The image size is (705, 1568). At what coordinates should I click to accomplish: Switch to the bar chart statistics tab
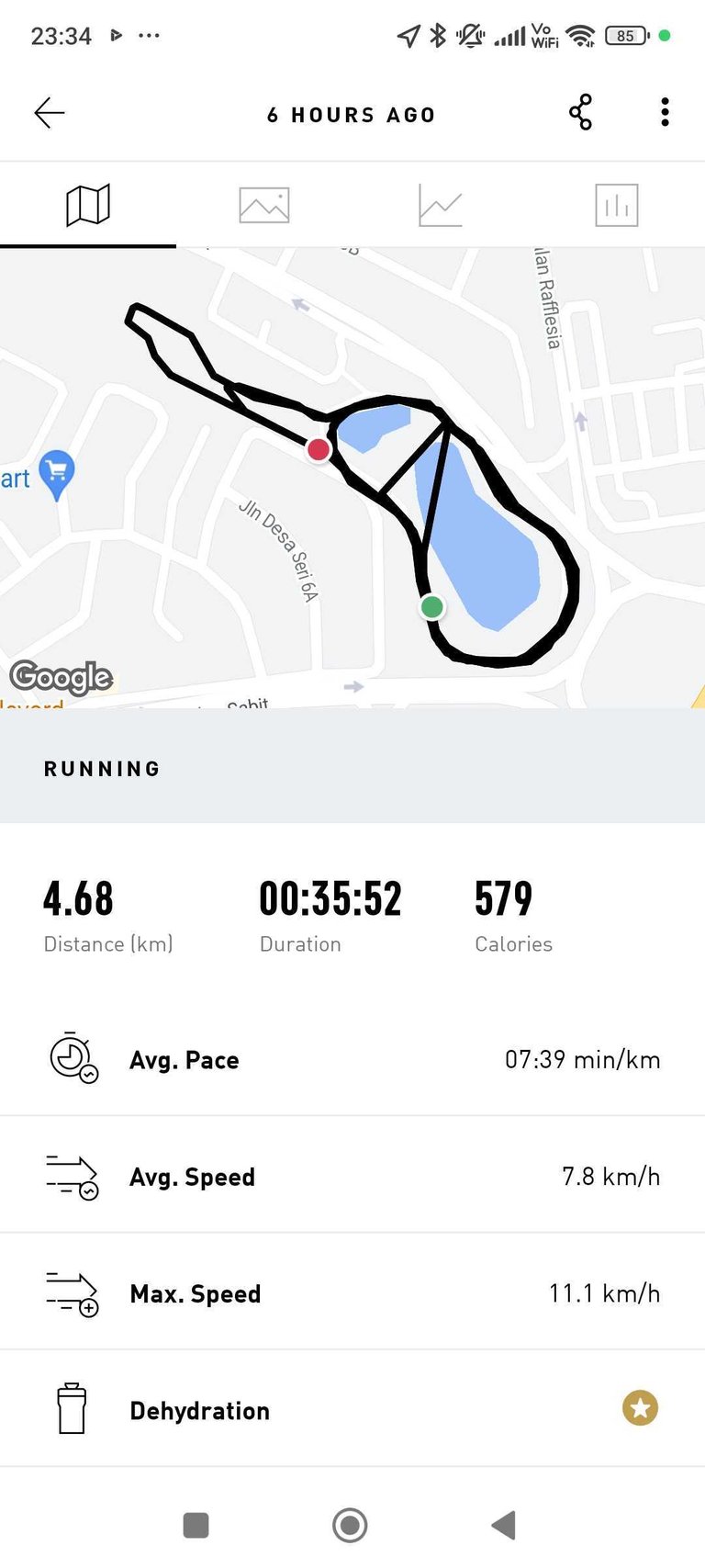[617, 205]
